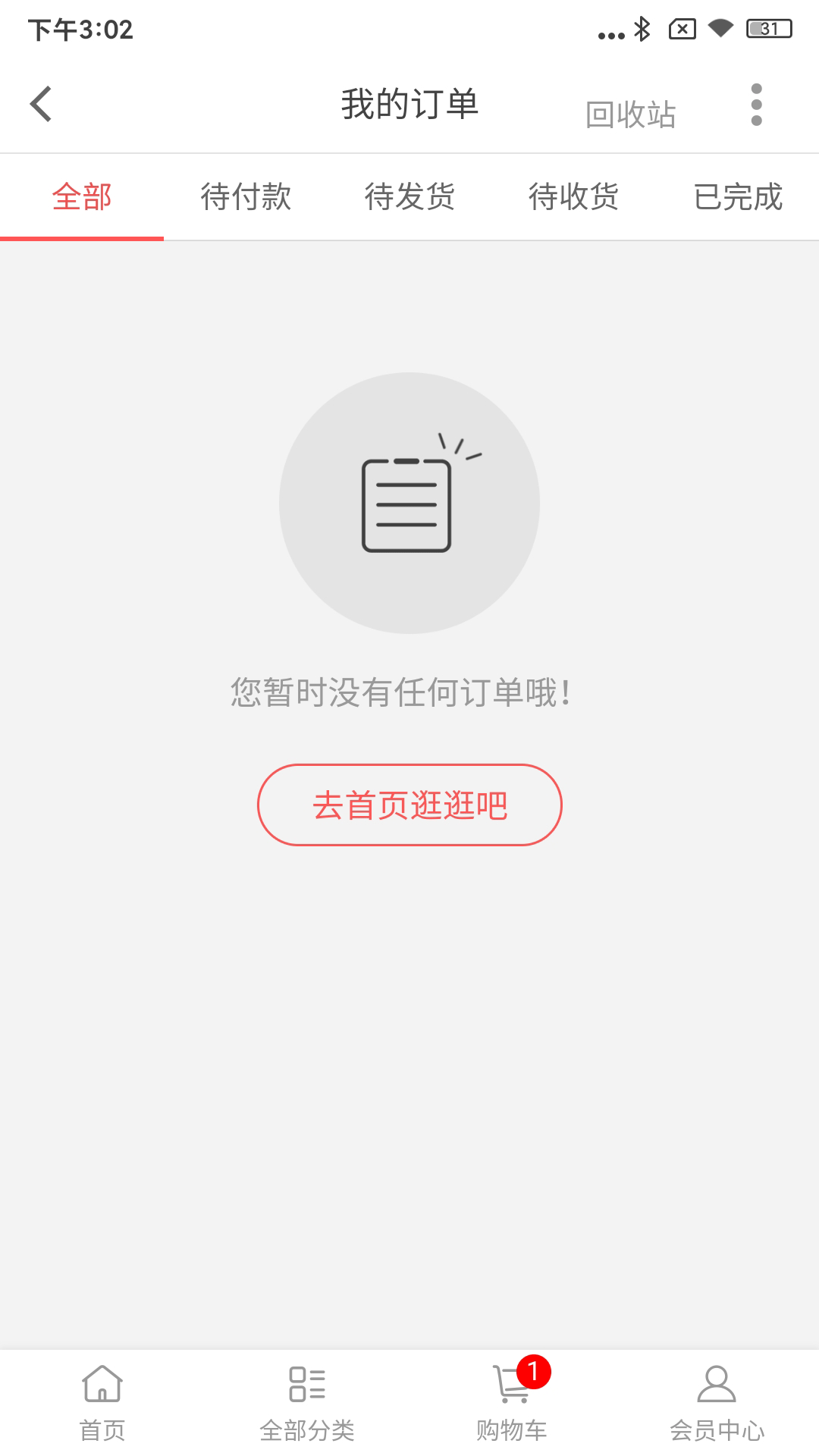Image resolution: width=819 pixels, height=1456 pixels.
Task: Switch to the 待付款 tab
Action: click(246, 197)
